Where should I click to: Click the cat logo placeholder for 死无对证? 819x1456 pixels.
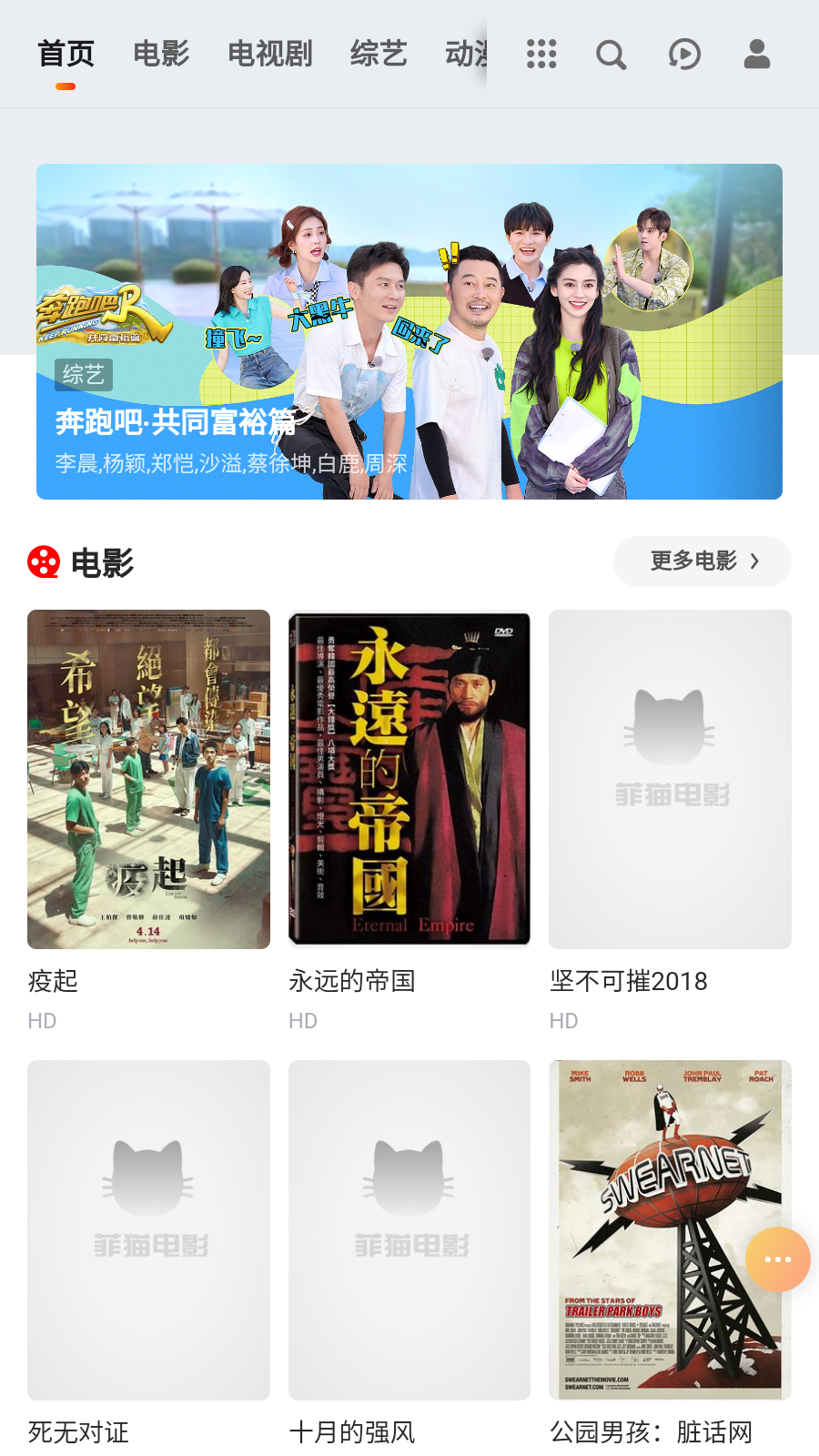point(148,1228)
